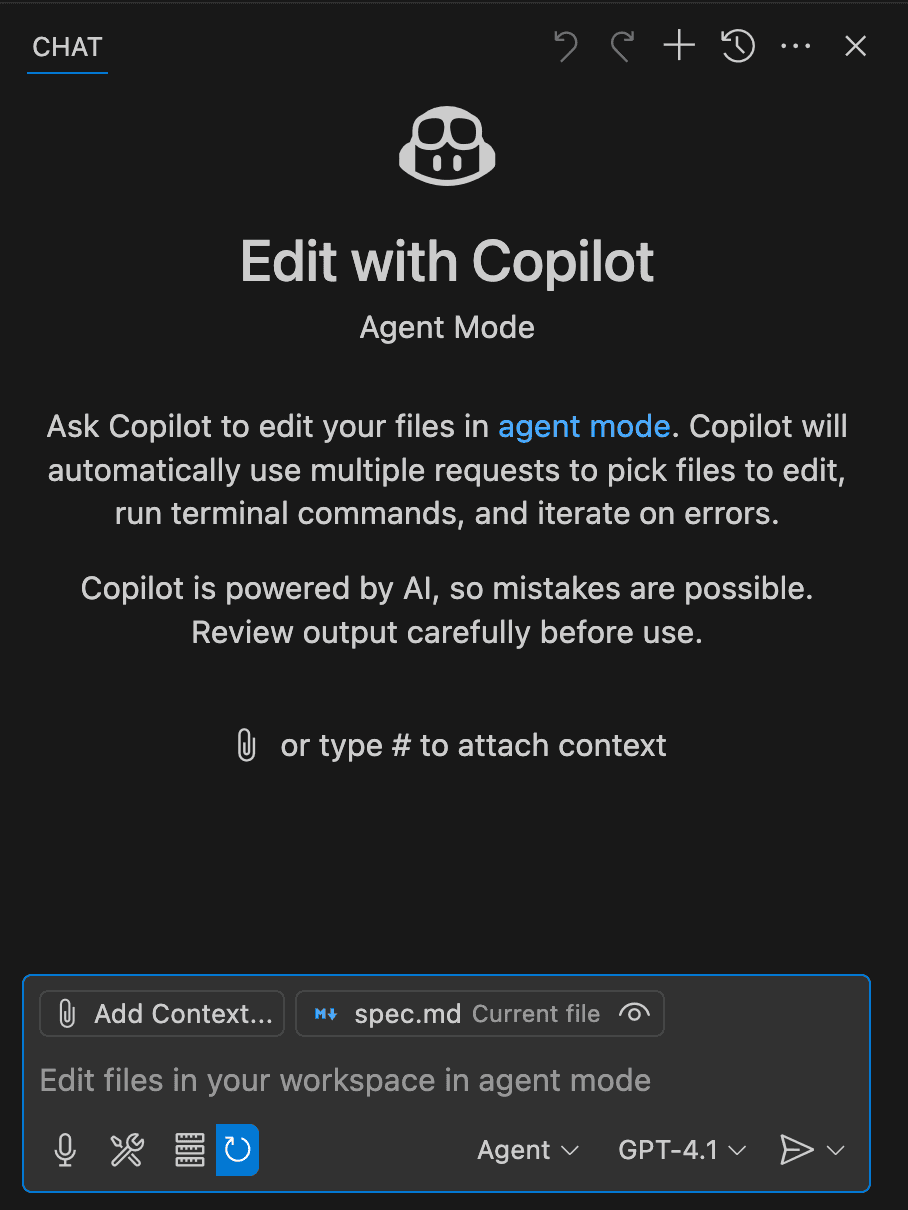
Task: Tap the Add Context button
Action: point(162,1014)
